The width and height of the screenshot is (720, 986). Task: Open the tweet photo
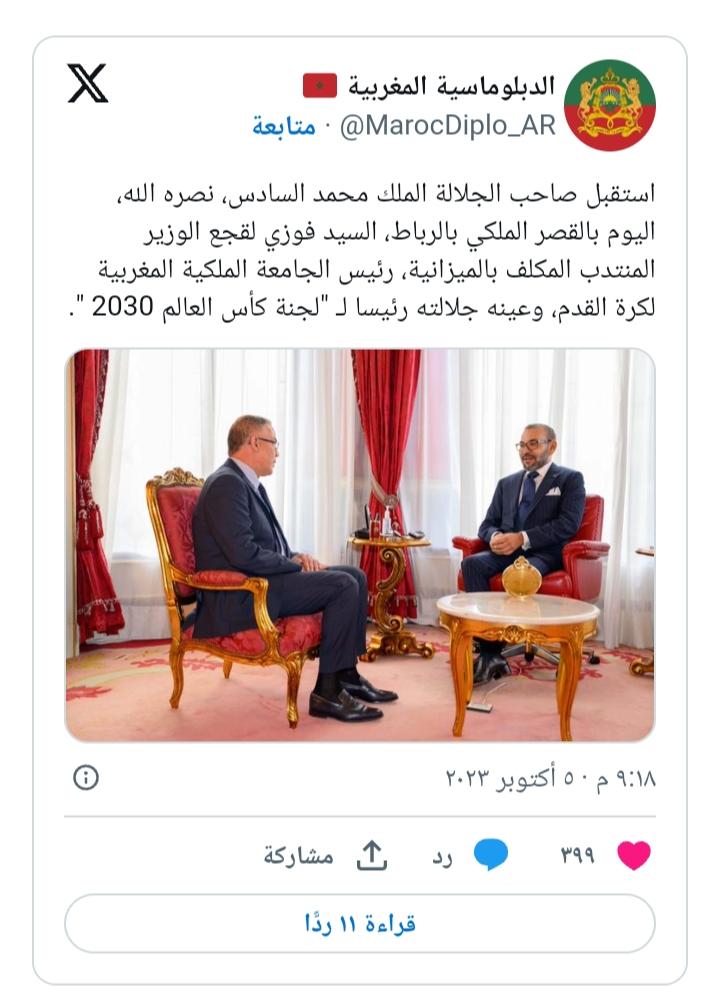point(360,545)
